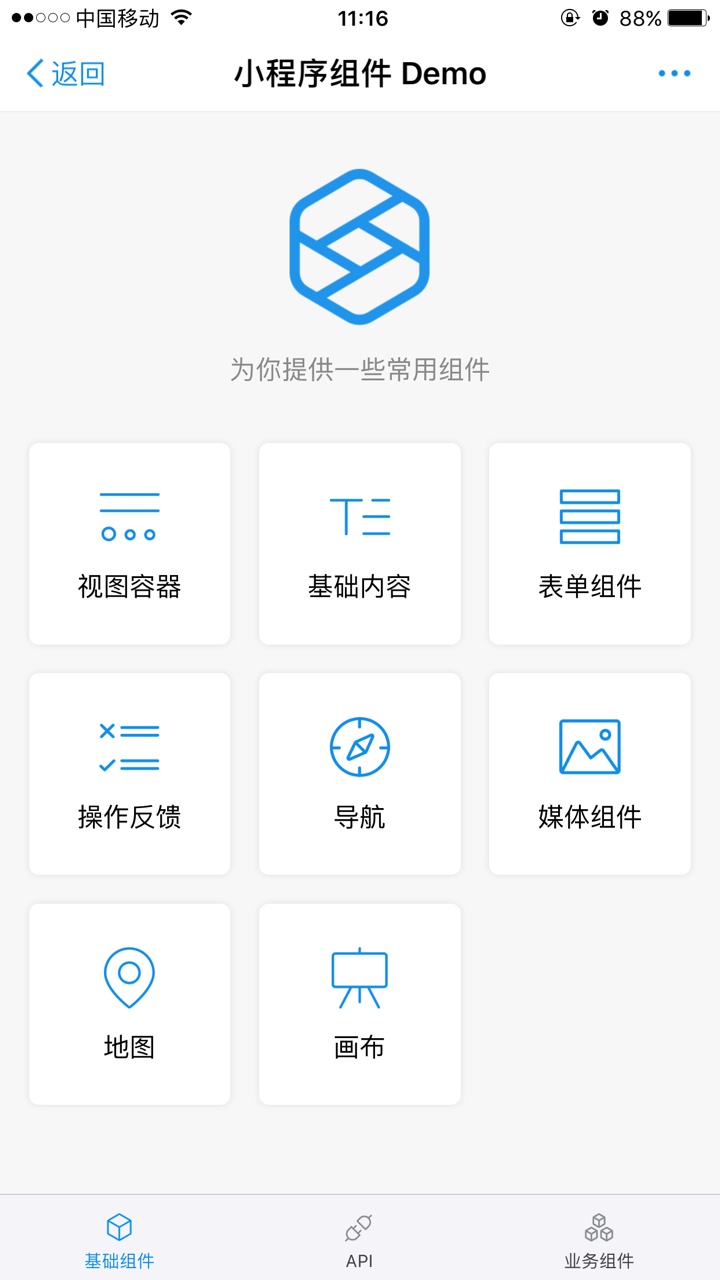The width and height of the screenshot is (720, 1280).
Task: Select the 操作反馈 (feedback) checklist icon
Action: click(129, 743)
